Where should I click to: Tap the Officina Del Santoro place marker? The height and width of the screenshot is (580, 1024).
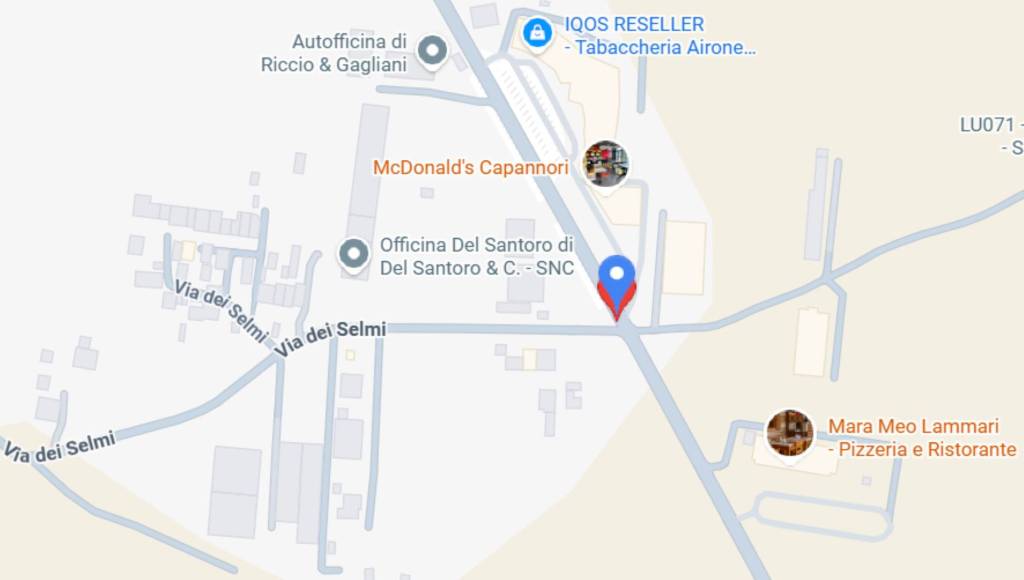point(353,255)
